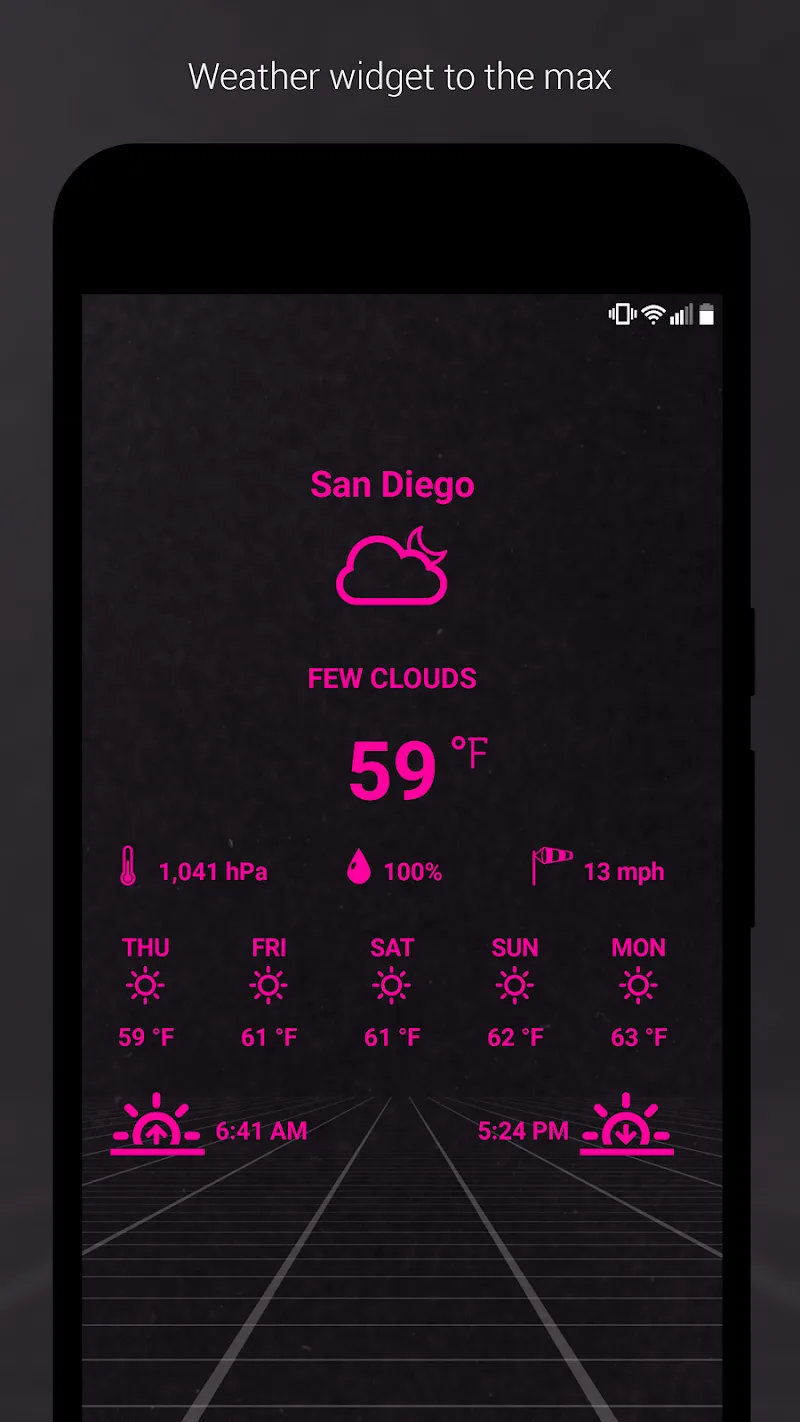This screenshot has width=800, height=1422.
Task: Select the sun icon under THU
Action: click(145, 985)
